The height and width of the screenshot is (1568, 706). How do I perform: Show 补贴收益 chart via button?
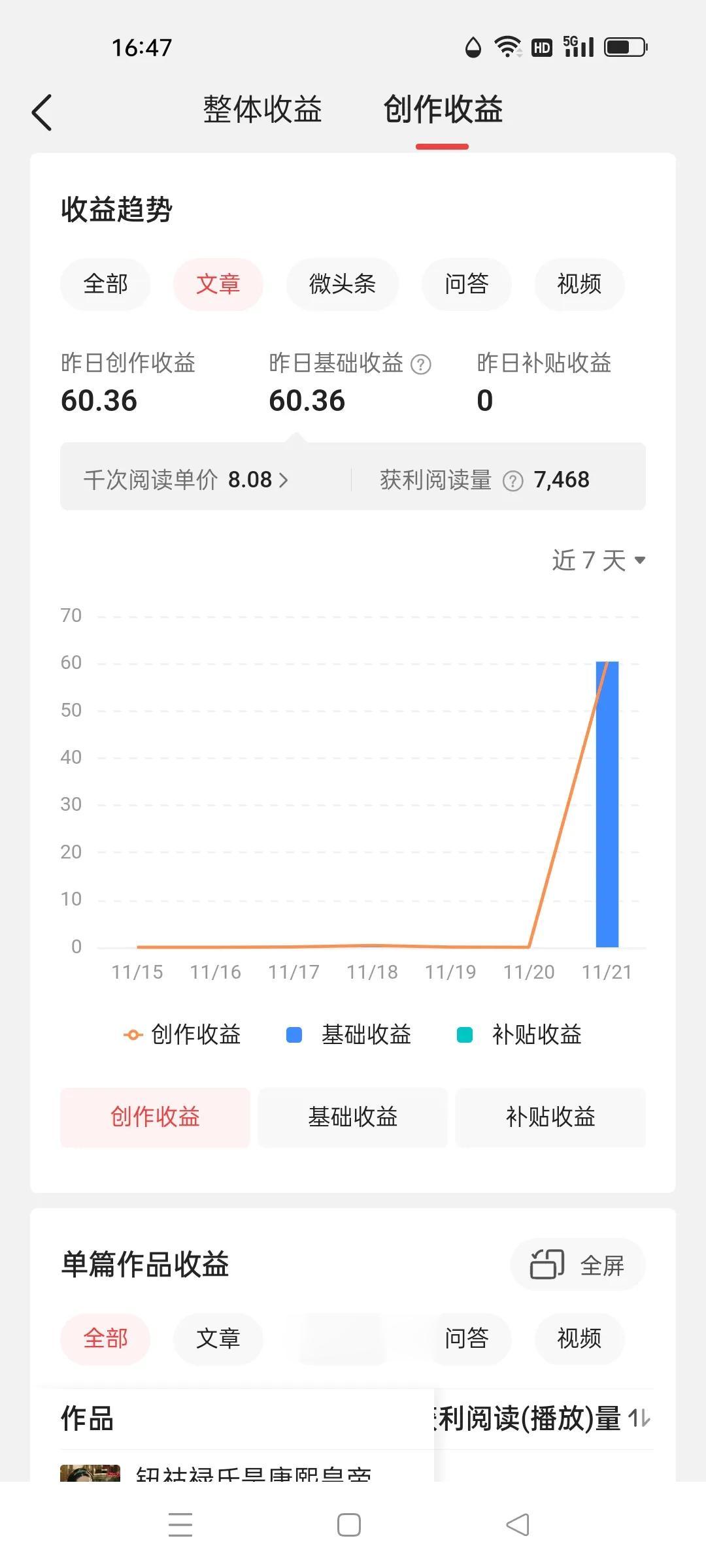pyautogui.click(x=550, y=1117)
